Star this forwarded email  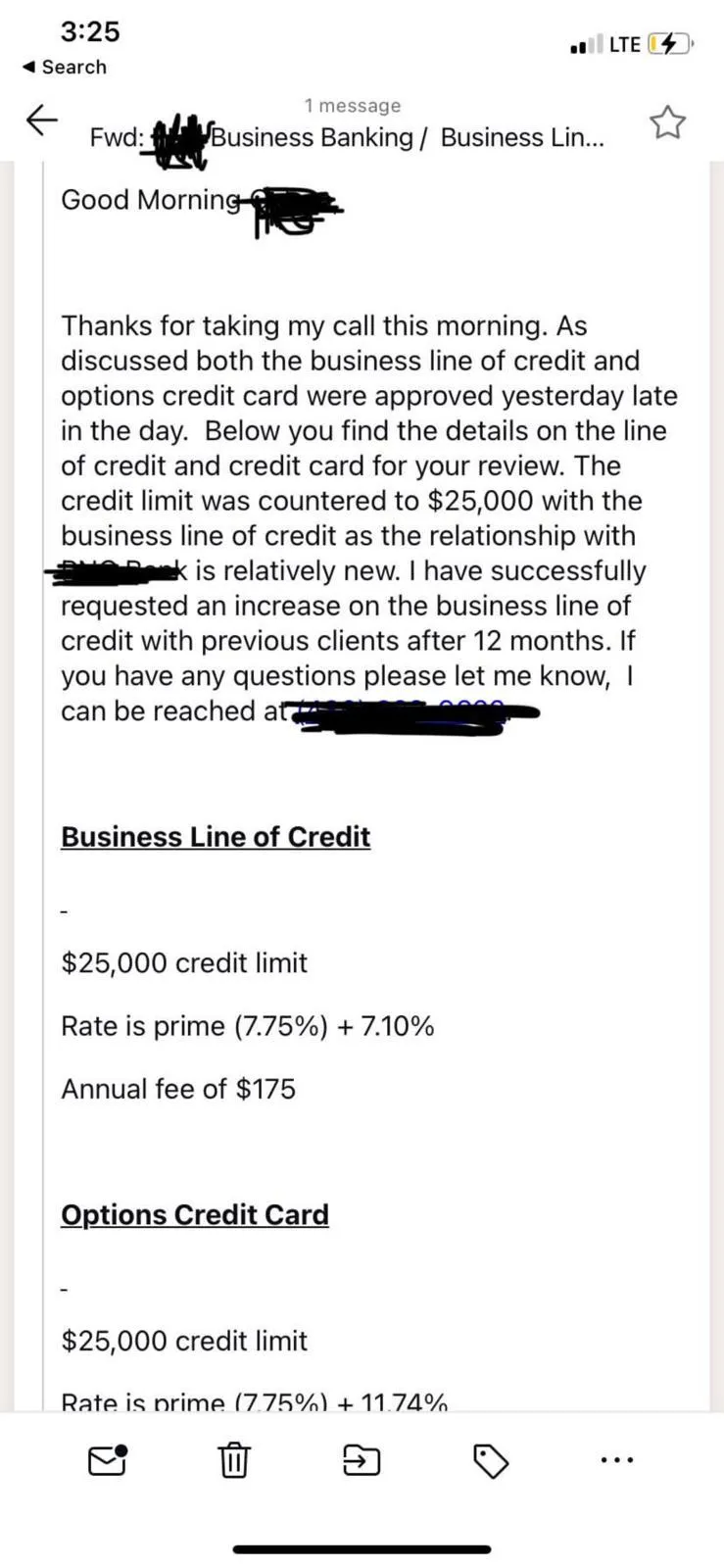(667, 122)
